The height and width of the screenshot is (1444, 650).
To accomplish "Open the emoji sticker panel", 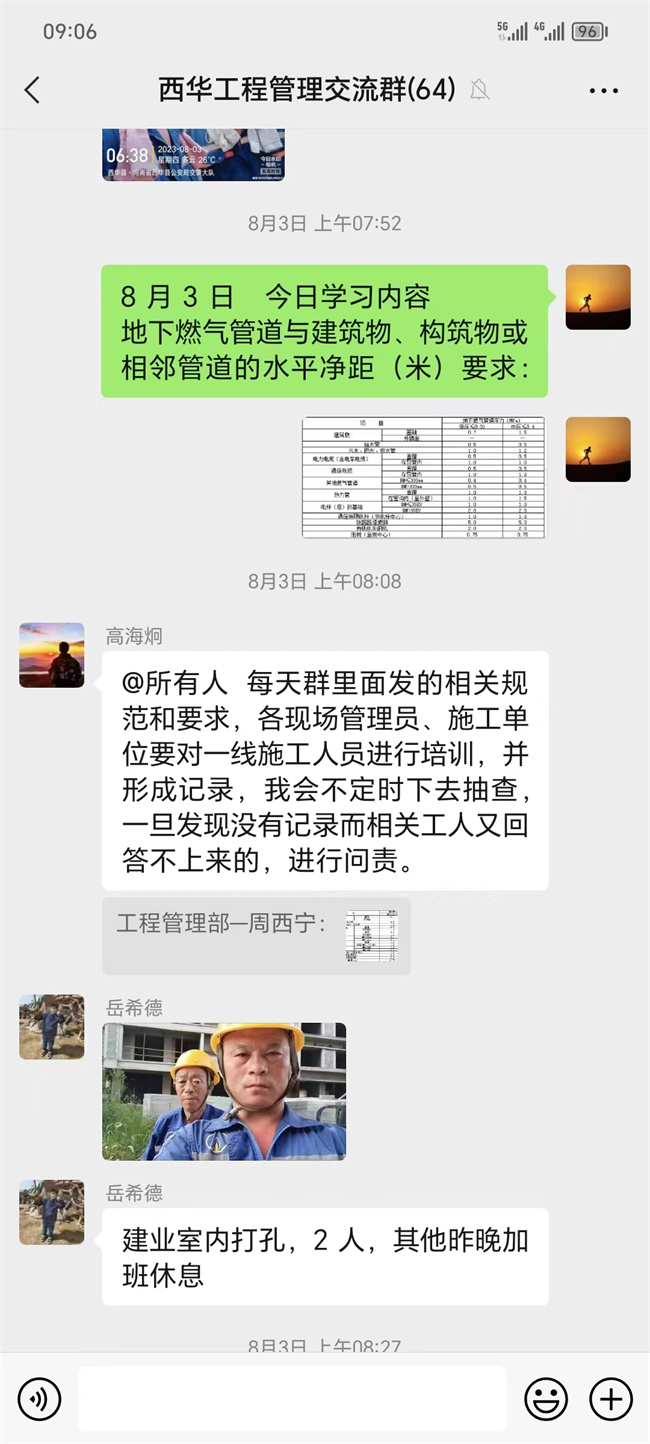I will tap(546, 1398).
